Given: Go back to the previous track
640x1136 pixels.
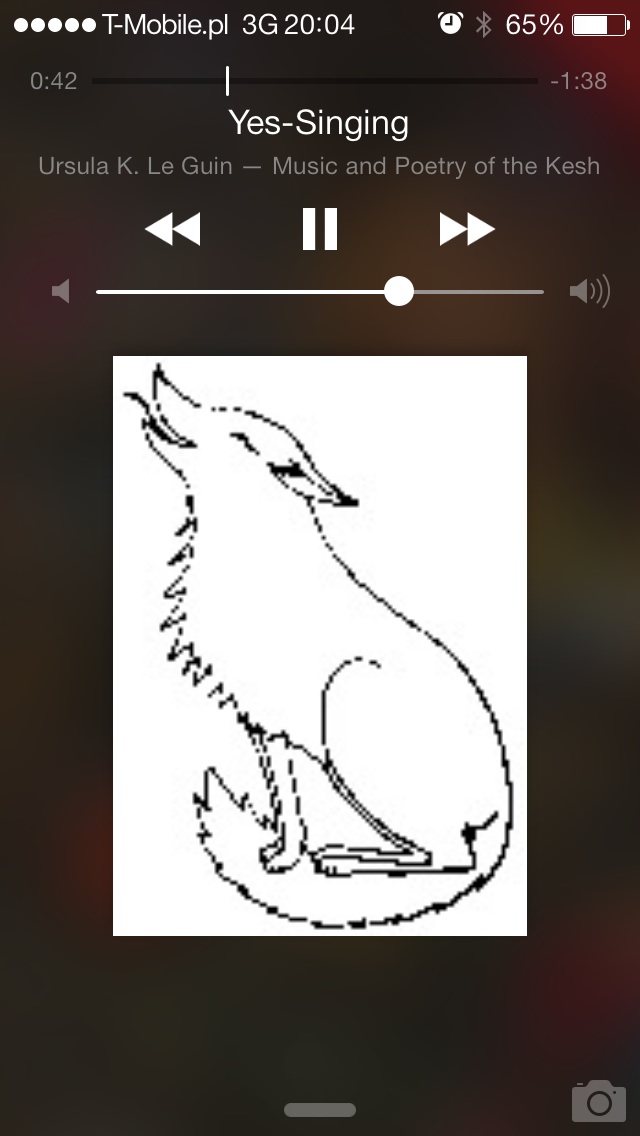Looking at the screenshot, I should coord(173,229).
